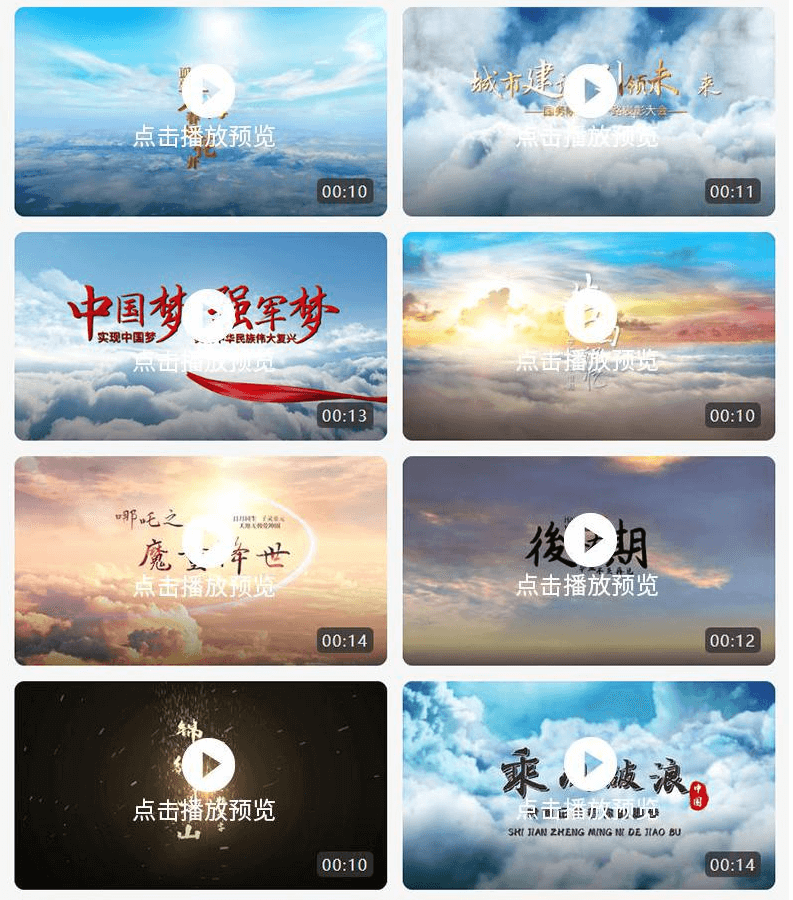
Task: Play the sunset clouds 00:10 video preview
Action: pyautogui.click(x=590, y=315)
